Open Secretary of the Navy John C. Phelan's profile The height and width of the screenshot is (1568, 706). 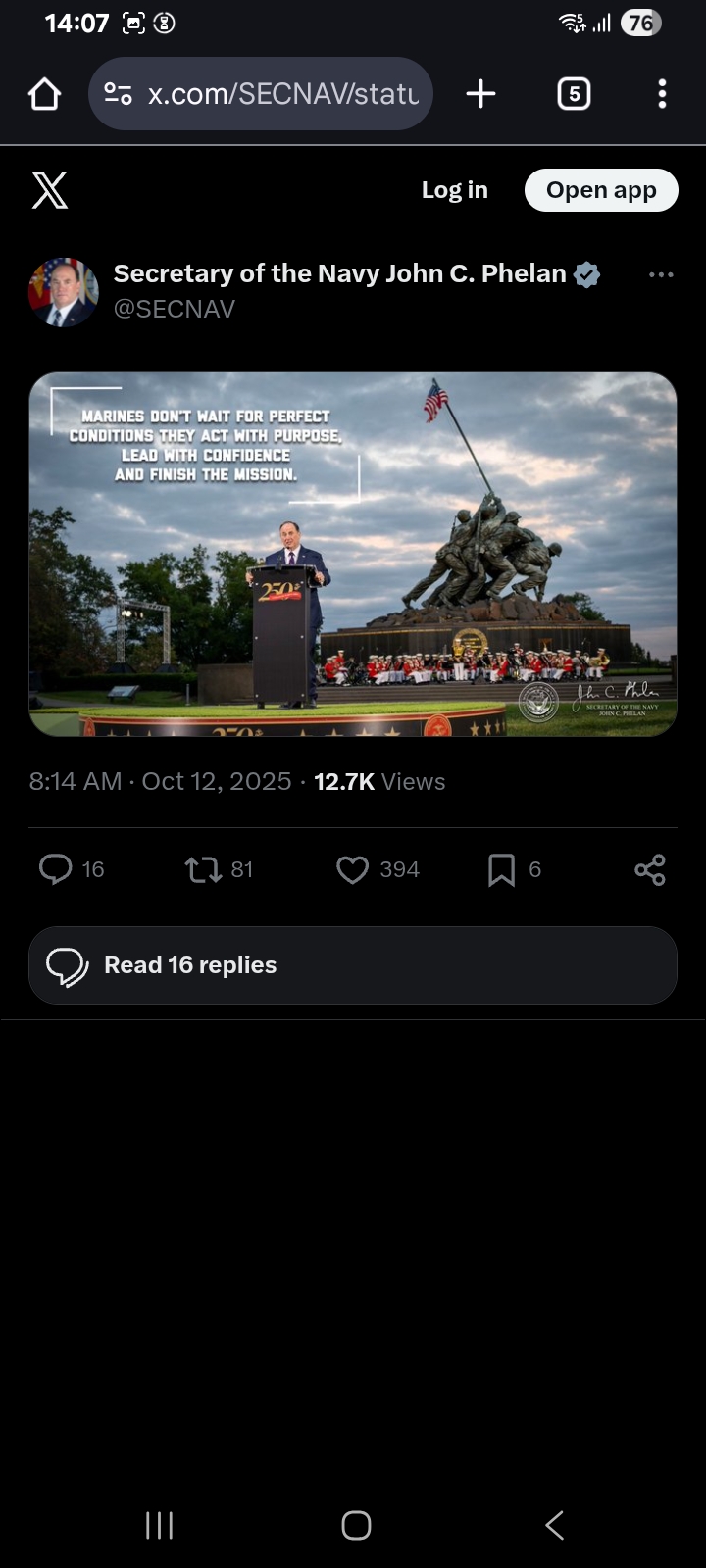pyautogui.click(x=339, y=273)
